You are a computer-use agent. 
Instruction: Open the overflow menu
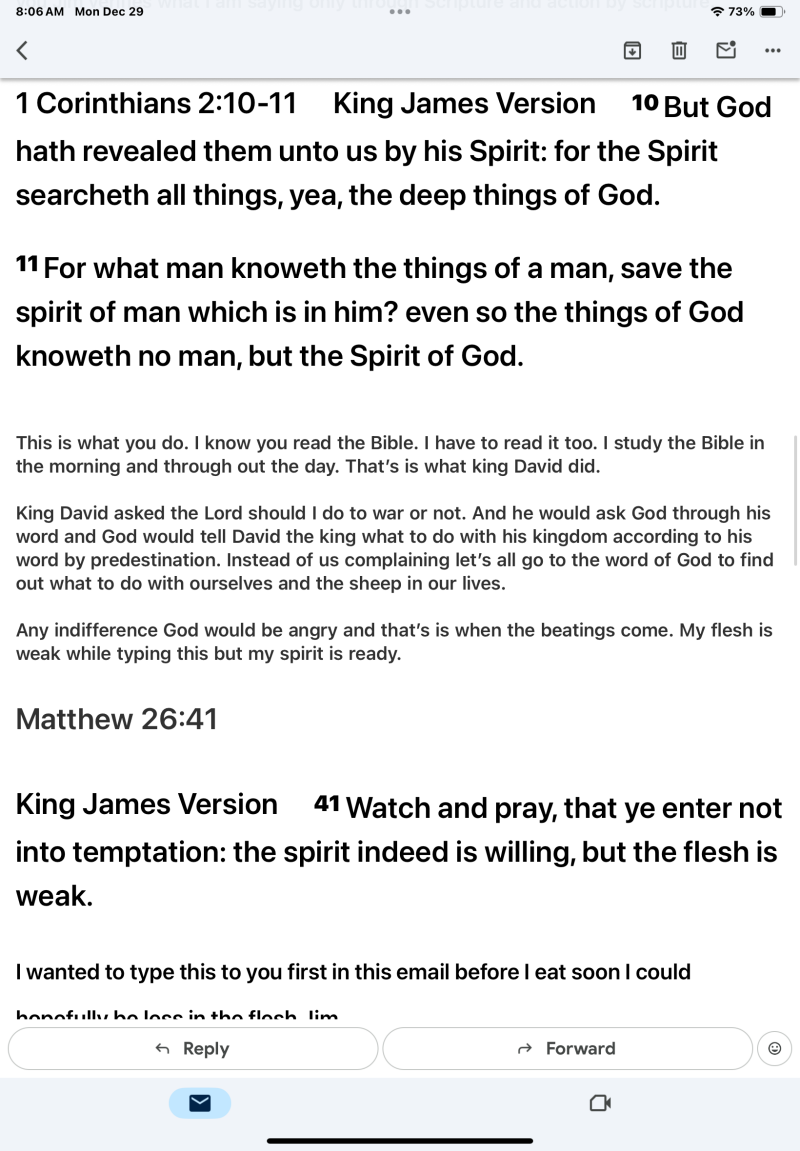[772, 50]
